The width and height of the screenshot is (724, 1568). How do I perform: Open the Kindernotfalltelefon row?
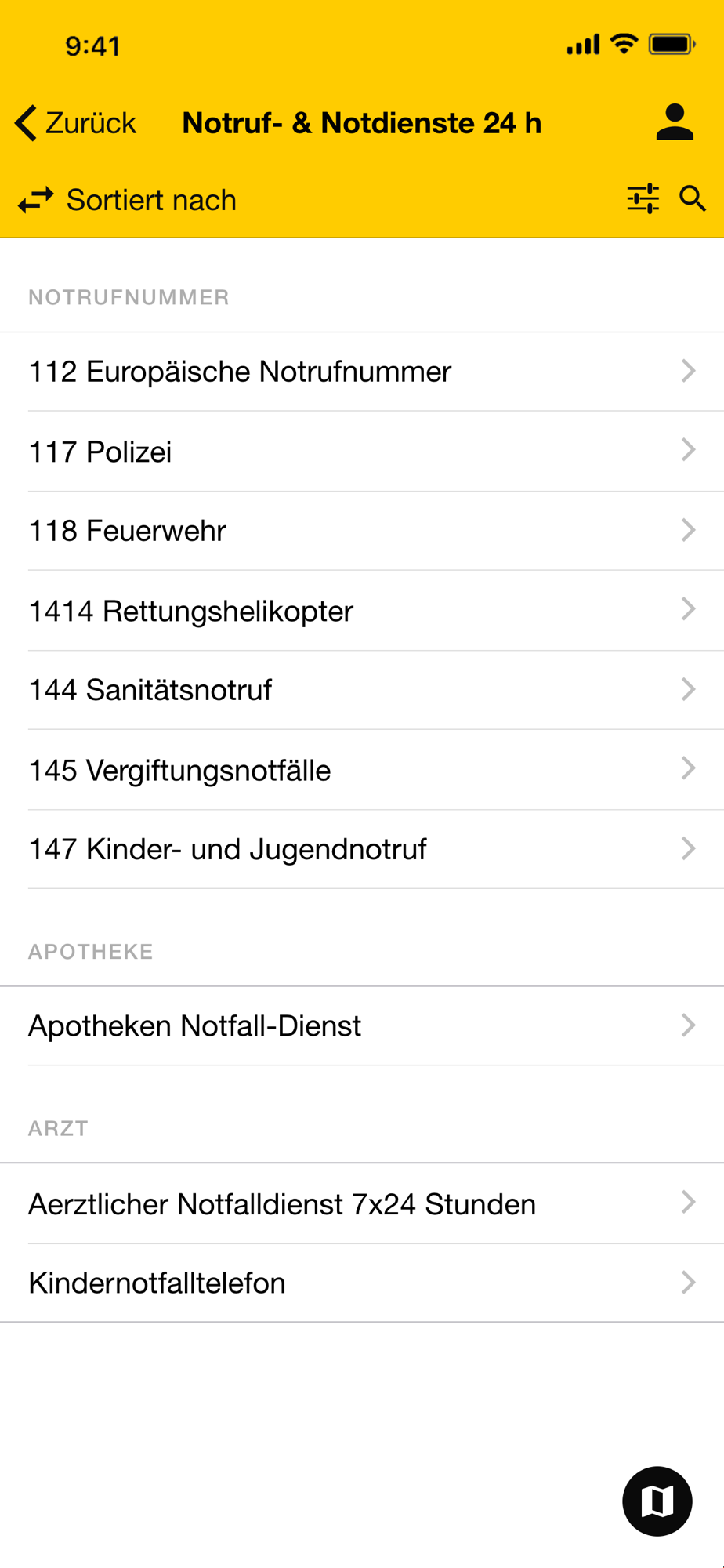pos(362,1283)
